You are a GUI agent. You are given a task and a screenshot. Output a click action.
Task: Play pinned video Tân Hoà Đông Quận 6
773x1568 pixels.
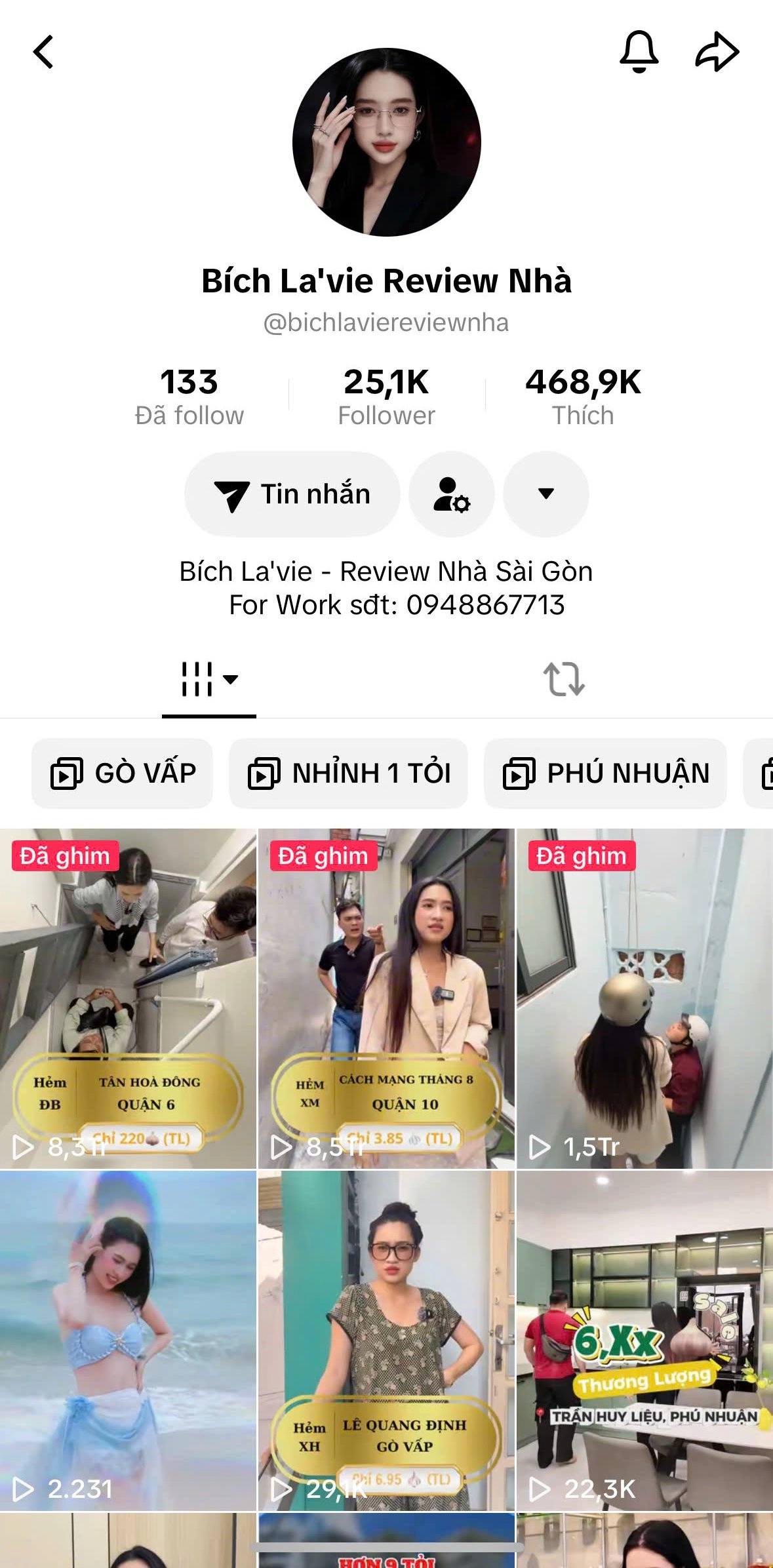[128, 998]
